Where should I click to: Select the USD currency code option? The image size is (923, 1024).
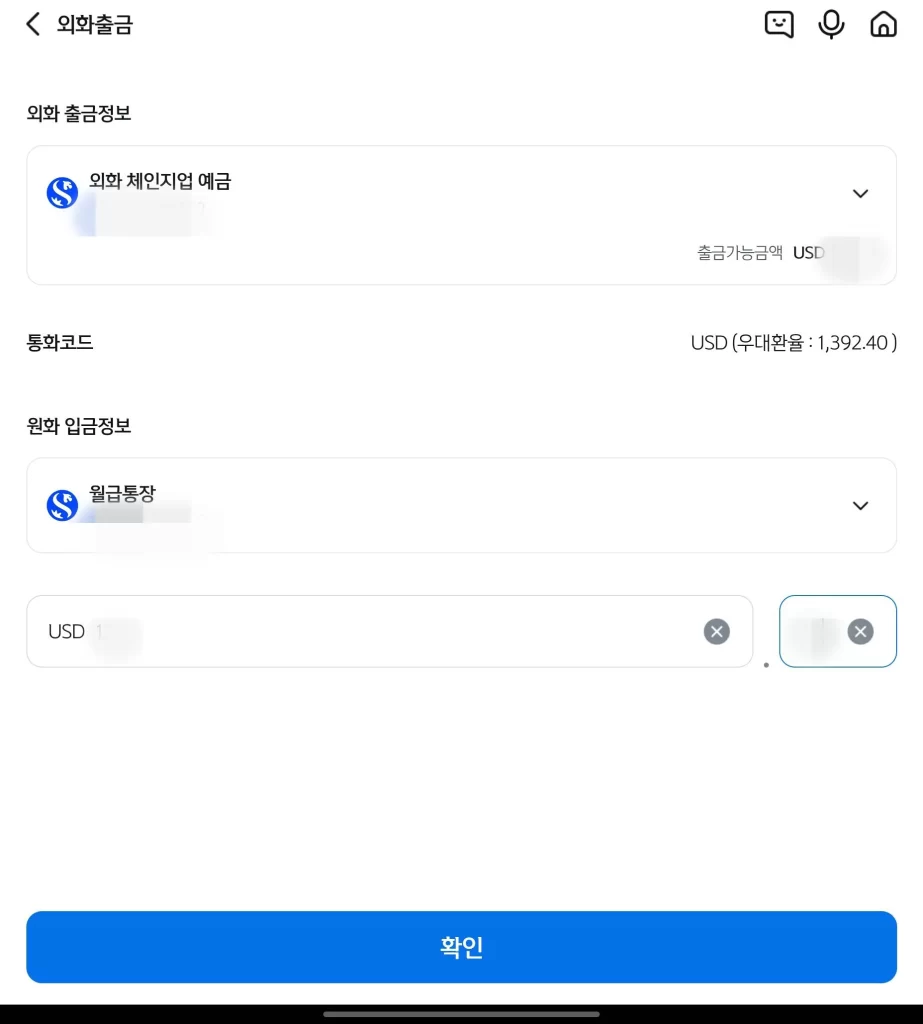click(709, 342)
